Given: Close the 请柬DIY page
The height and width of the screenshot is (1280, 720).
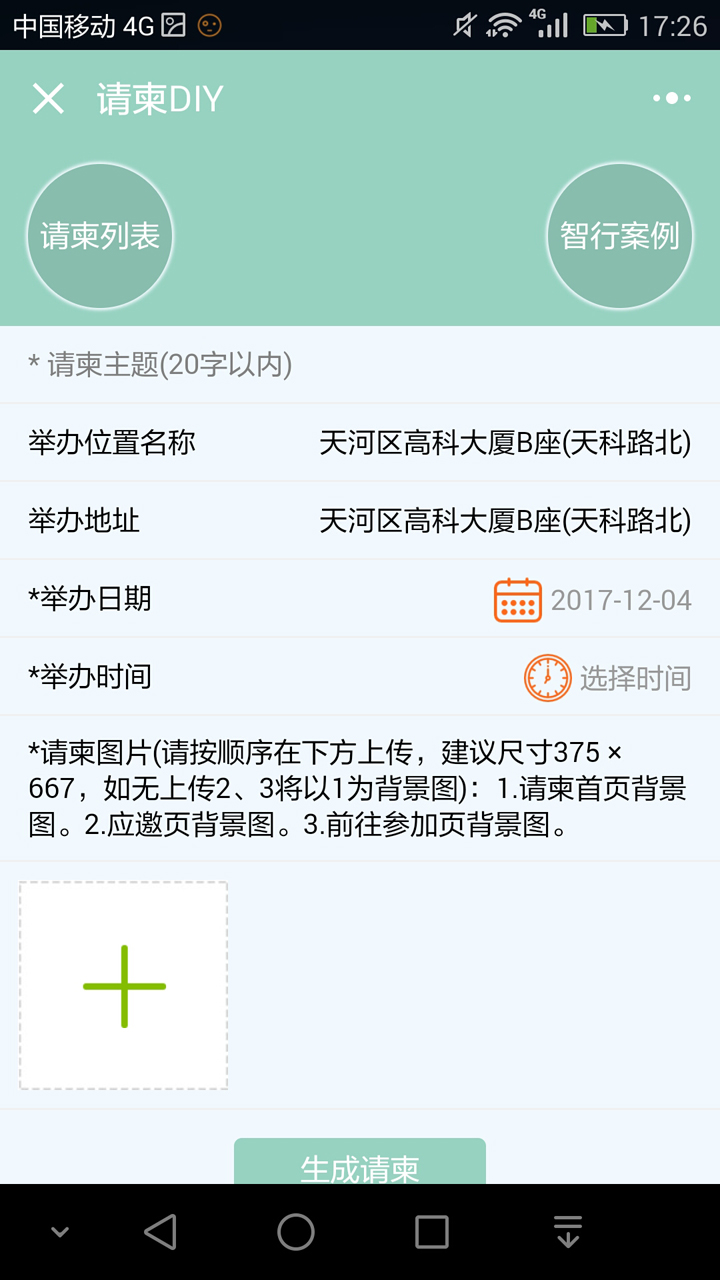Looking at the screenshot, I should (48, 98).
